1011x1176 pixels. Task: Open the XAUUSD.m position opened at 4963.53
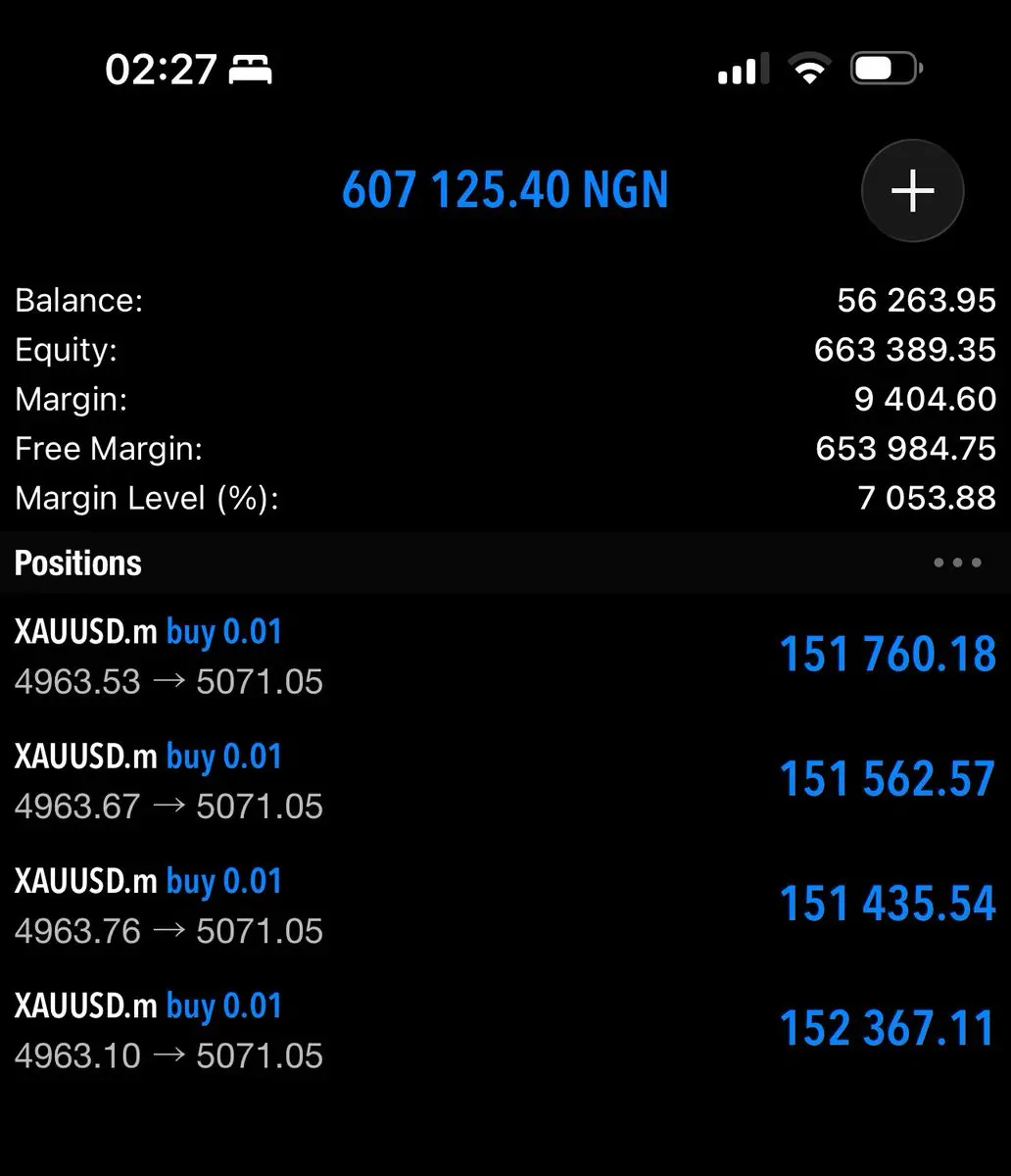[505, 656]
